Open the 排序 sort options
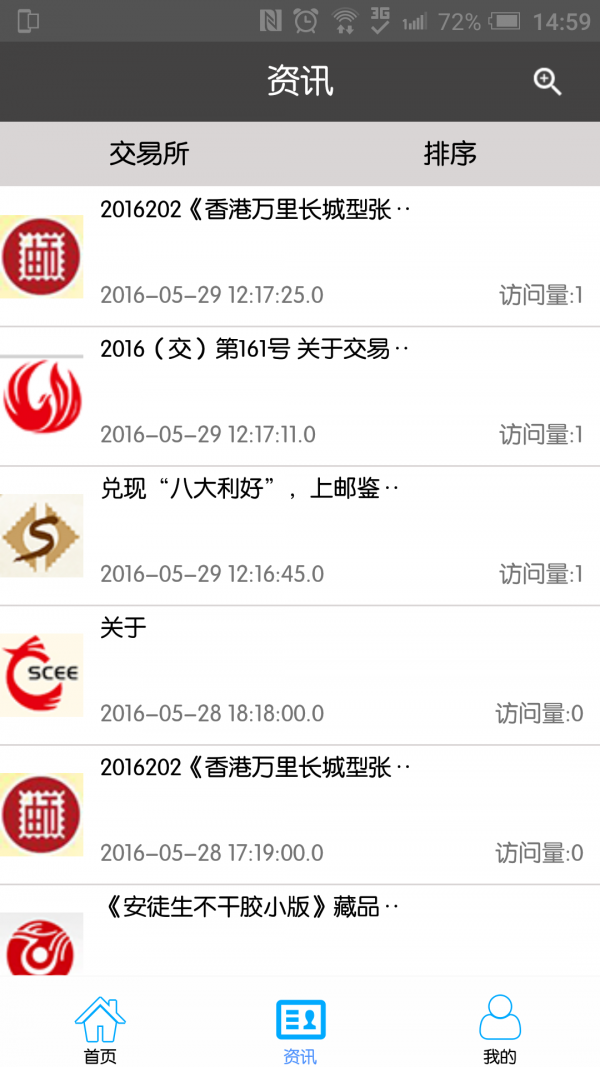The image size is (600, 1067). [450, 154]
